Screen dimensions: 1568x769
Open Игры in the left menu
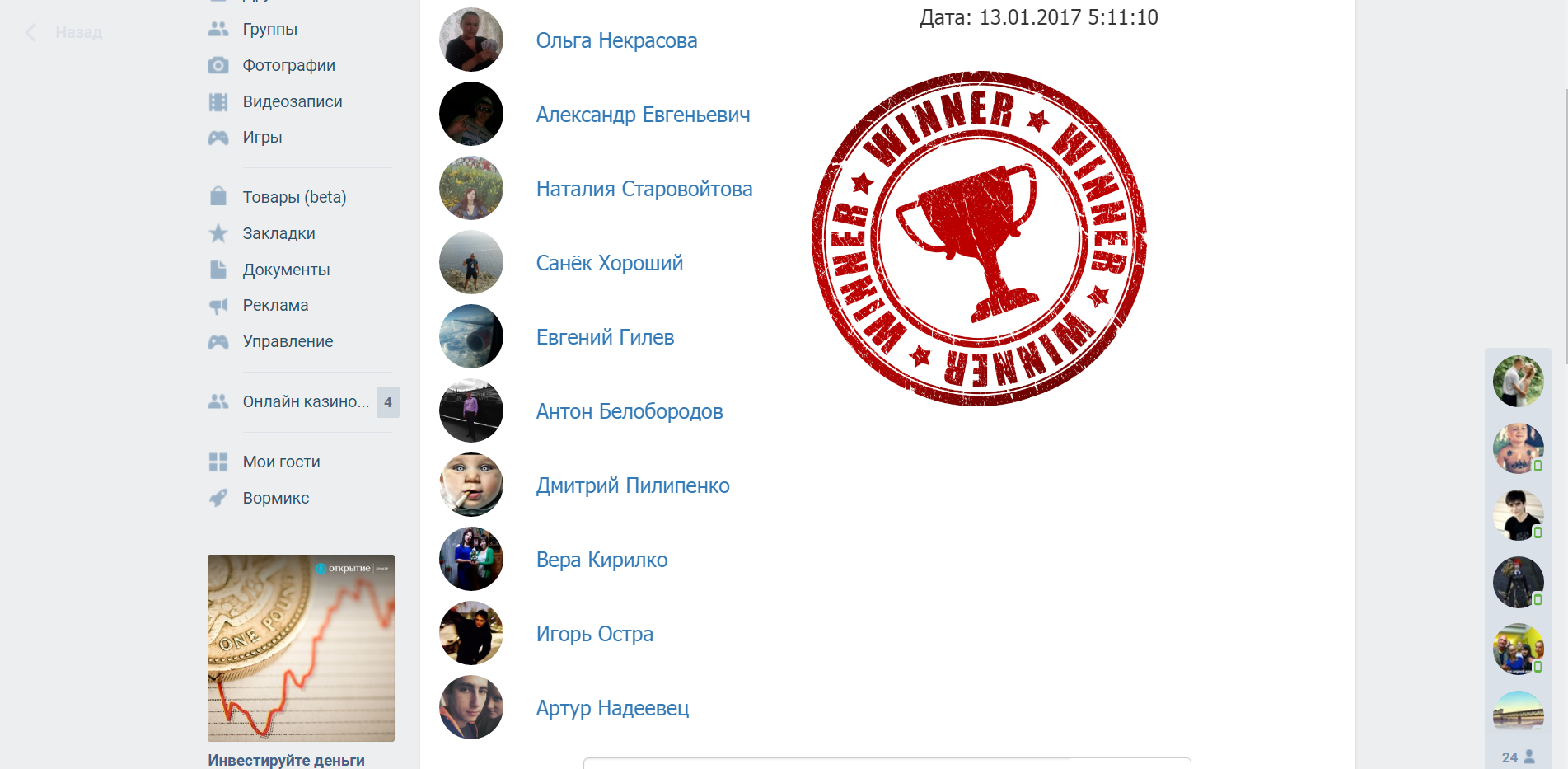[x=262, y=138]
